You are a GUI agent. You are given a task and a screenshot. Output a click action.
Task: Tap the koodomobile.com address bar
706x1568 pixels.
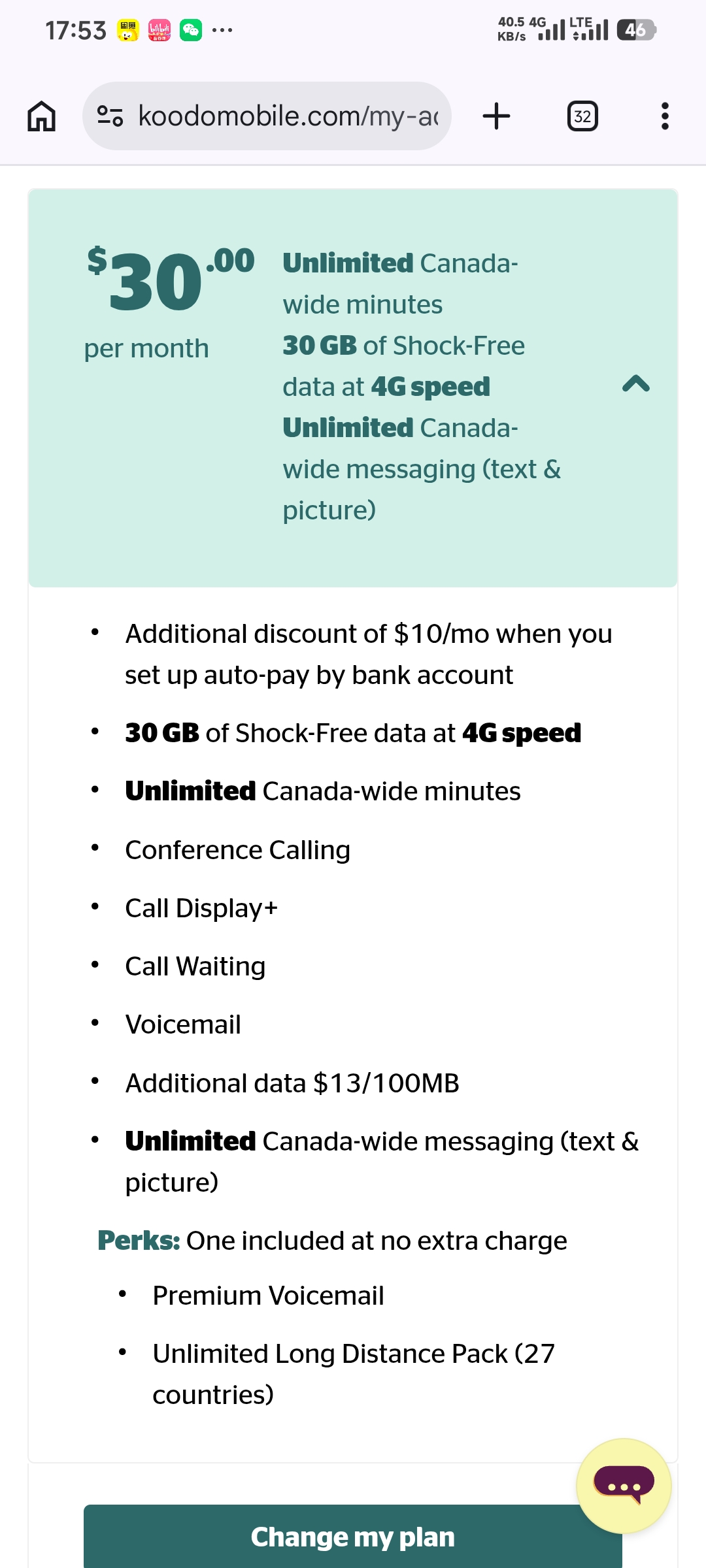click(288, 116)
